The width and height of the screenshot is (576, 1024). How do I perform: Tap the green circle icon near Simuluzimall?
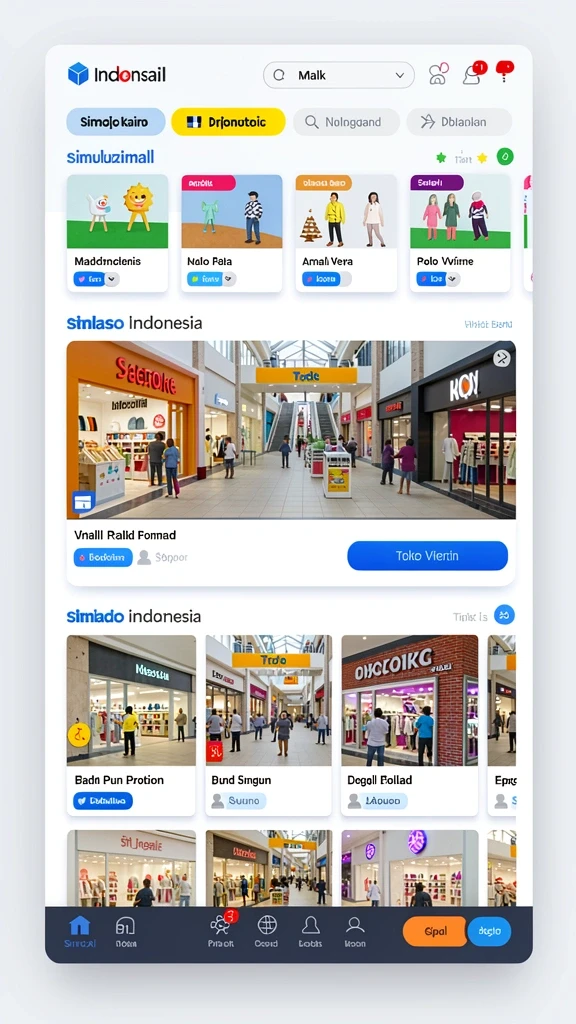[505, 157]
